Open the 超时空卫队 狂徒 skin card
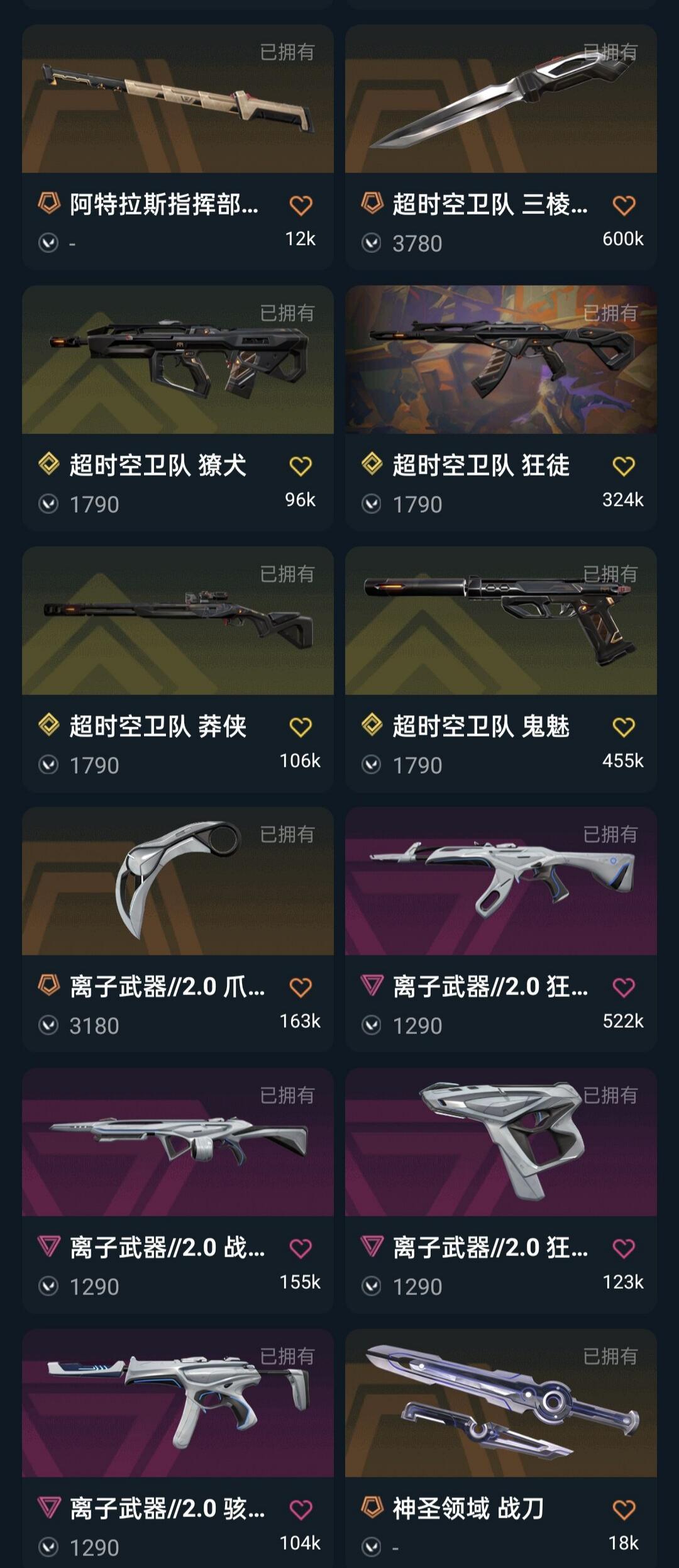Screen dimensions: 679x1568 point(501,408)
